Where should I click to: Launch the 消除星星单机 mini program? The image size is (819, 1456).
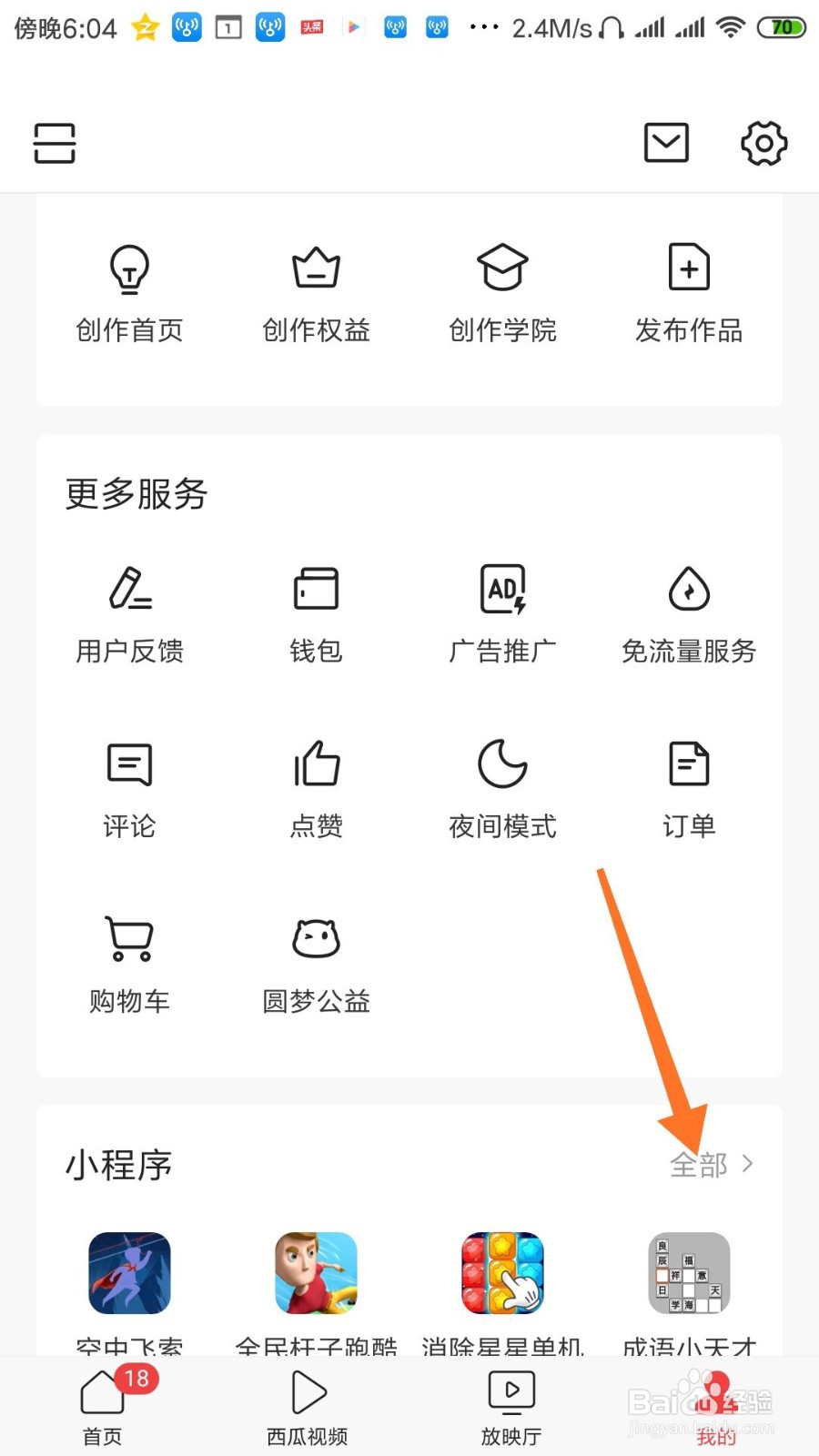[501, 1274]
